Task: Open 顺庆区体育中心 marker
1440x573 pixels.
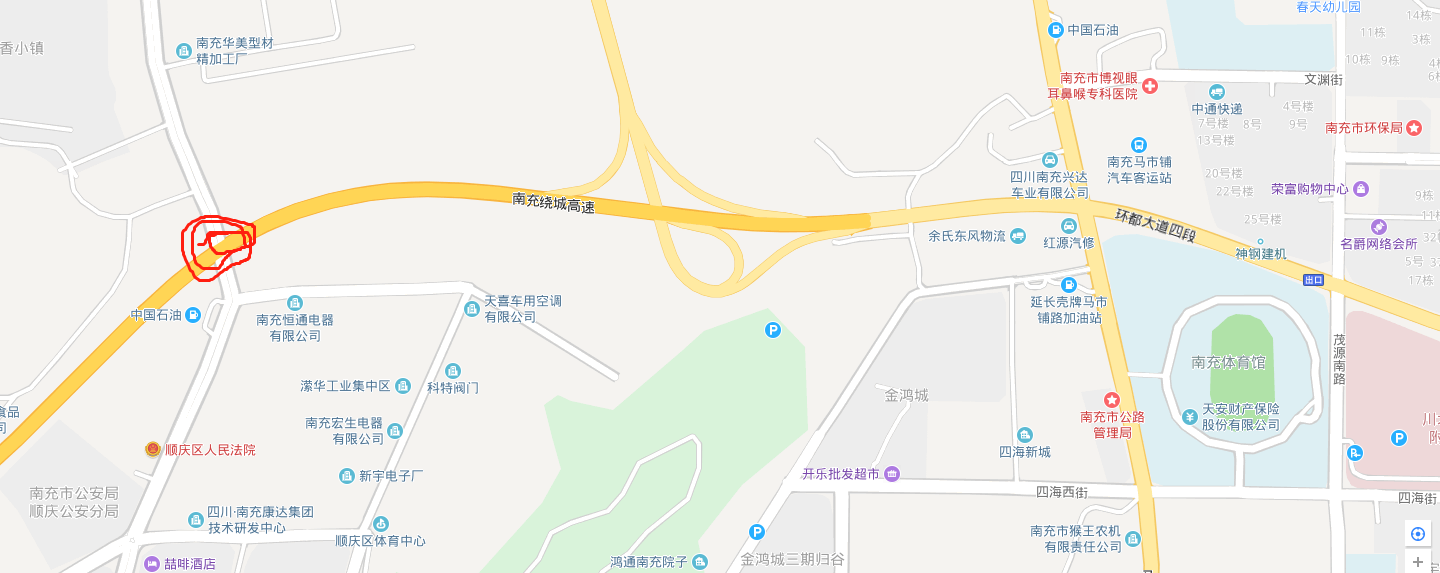Action: (380, 524)
